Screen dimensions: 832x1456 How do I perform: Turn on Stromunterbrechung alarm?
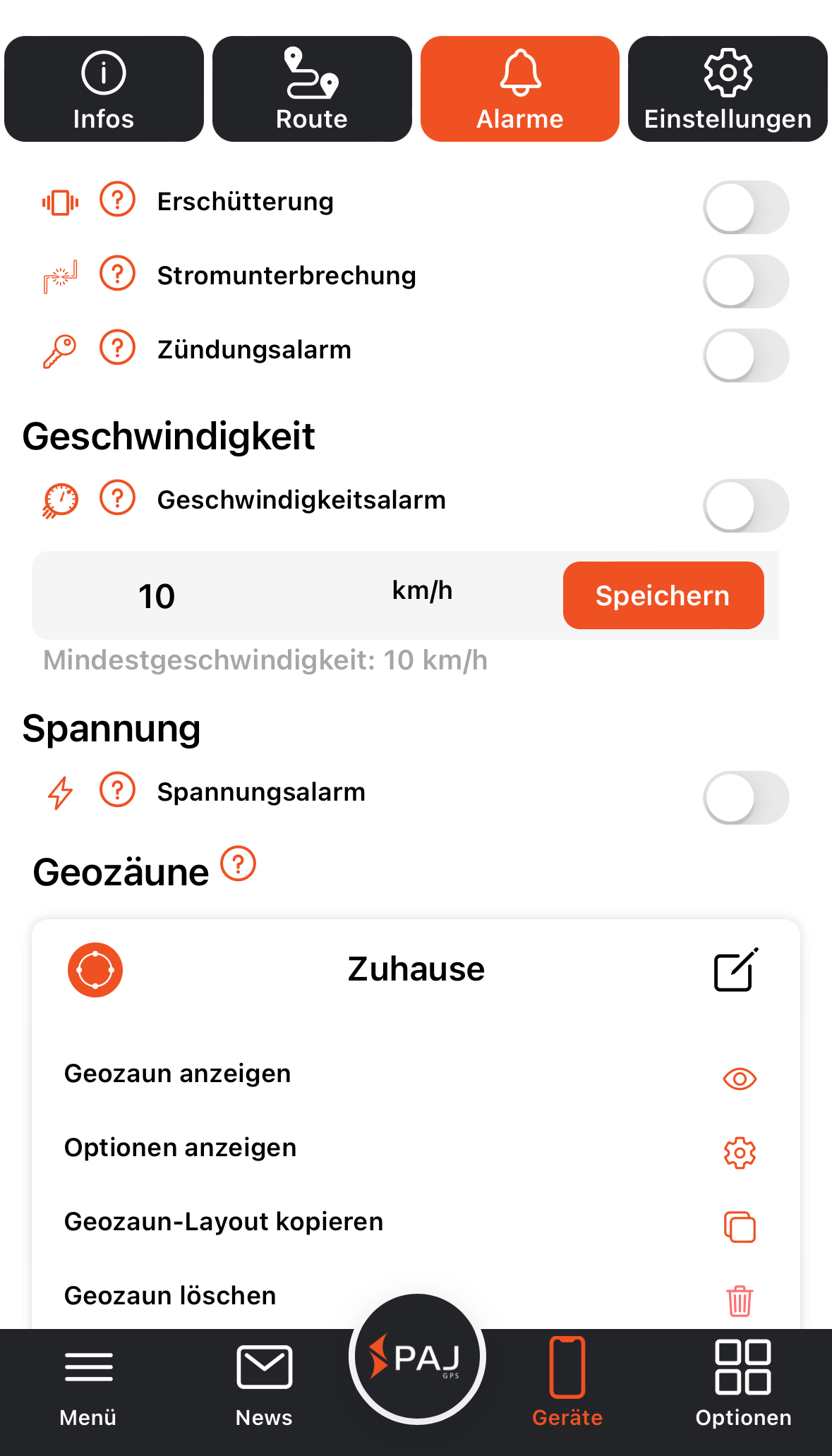pyautogui.click(x=746, y=281)
